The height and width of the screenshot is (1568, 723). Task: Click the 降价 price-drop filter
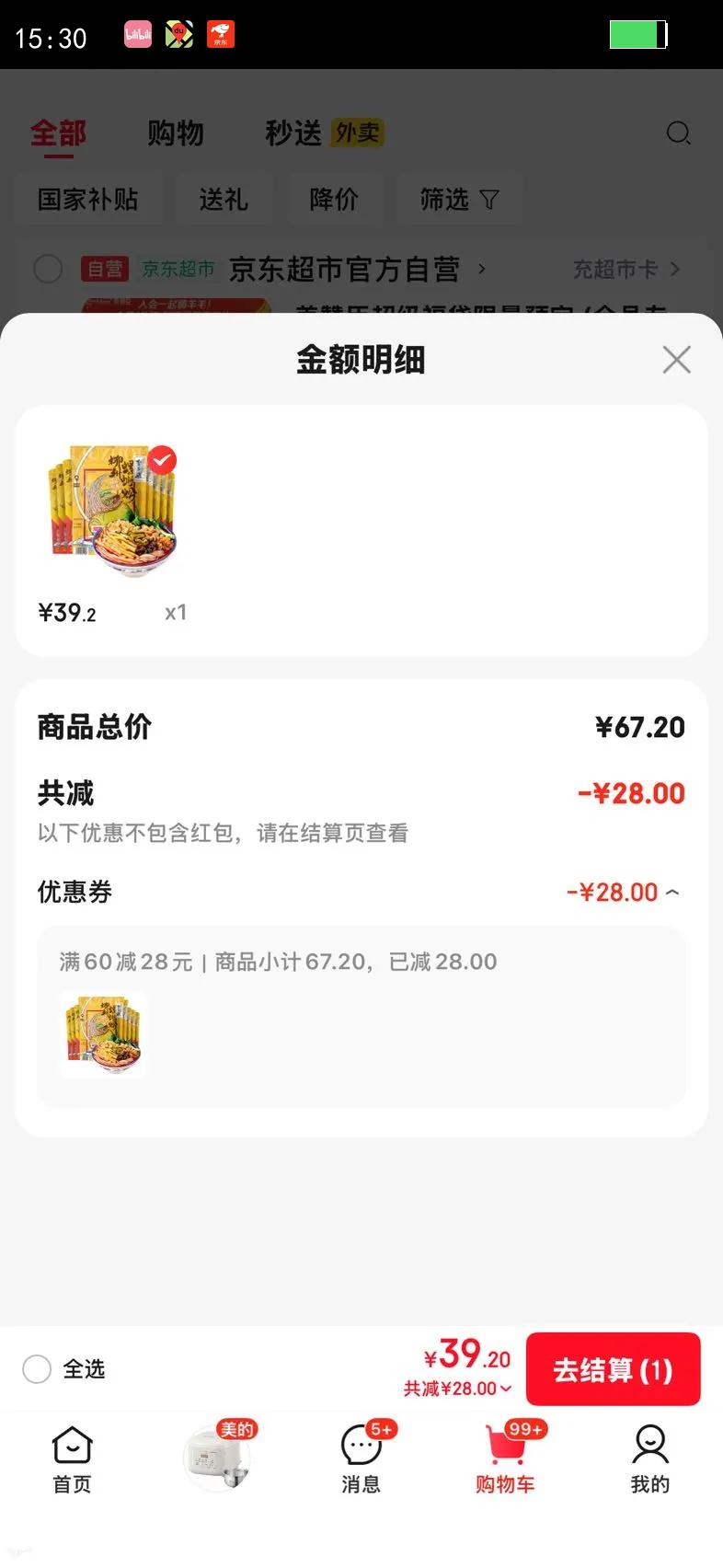click(336, 199)
